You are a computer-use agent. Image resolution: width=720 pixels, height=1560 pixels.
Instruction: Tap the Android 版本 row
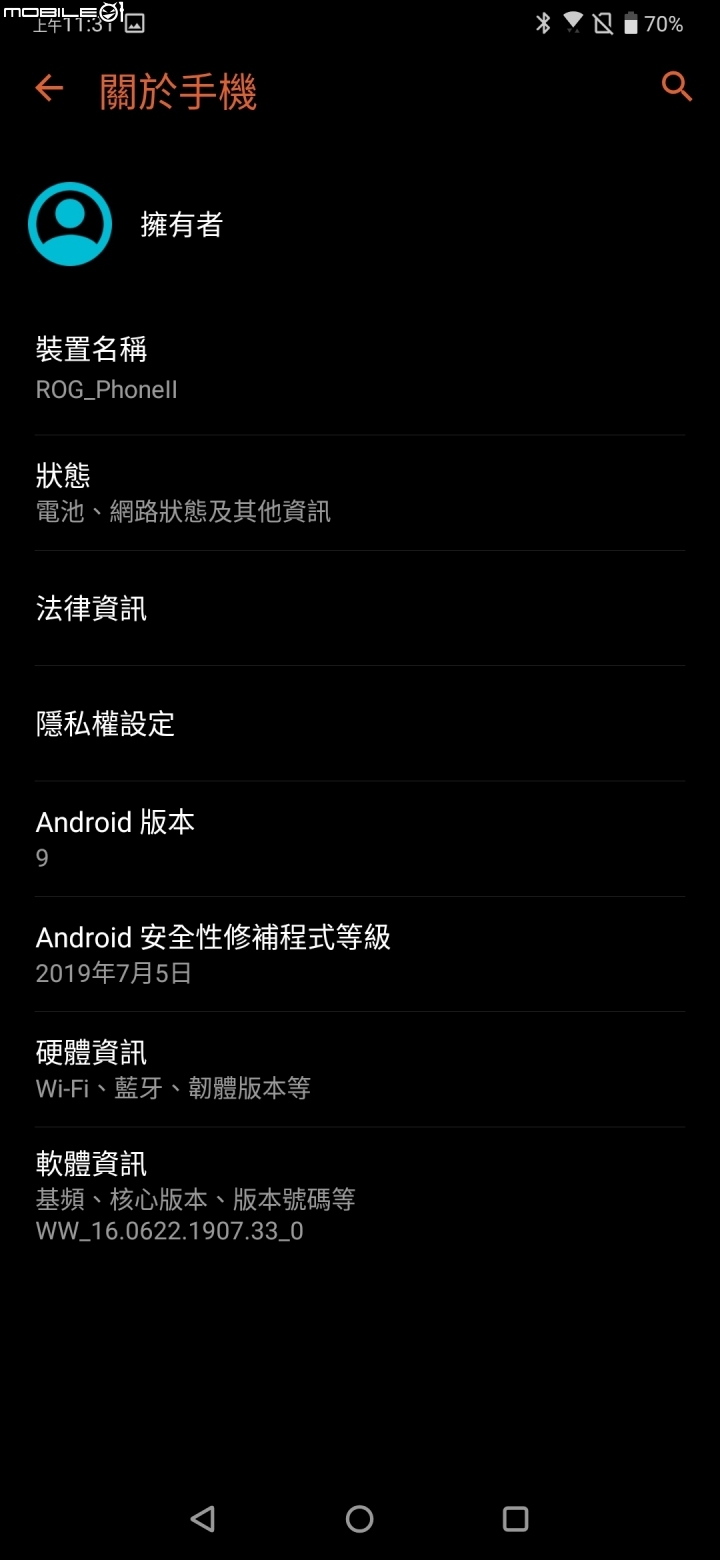[360, 838]
